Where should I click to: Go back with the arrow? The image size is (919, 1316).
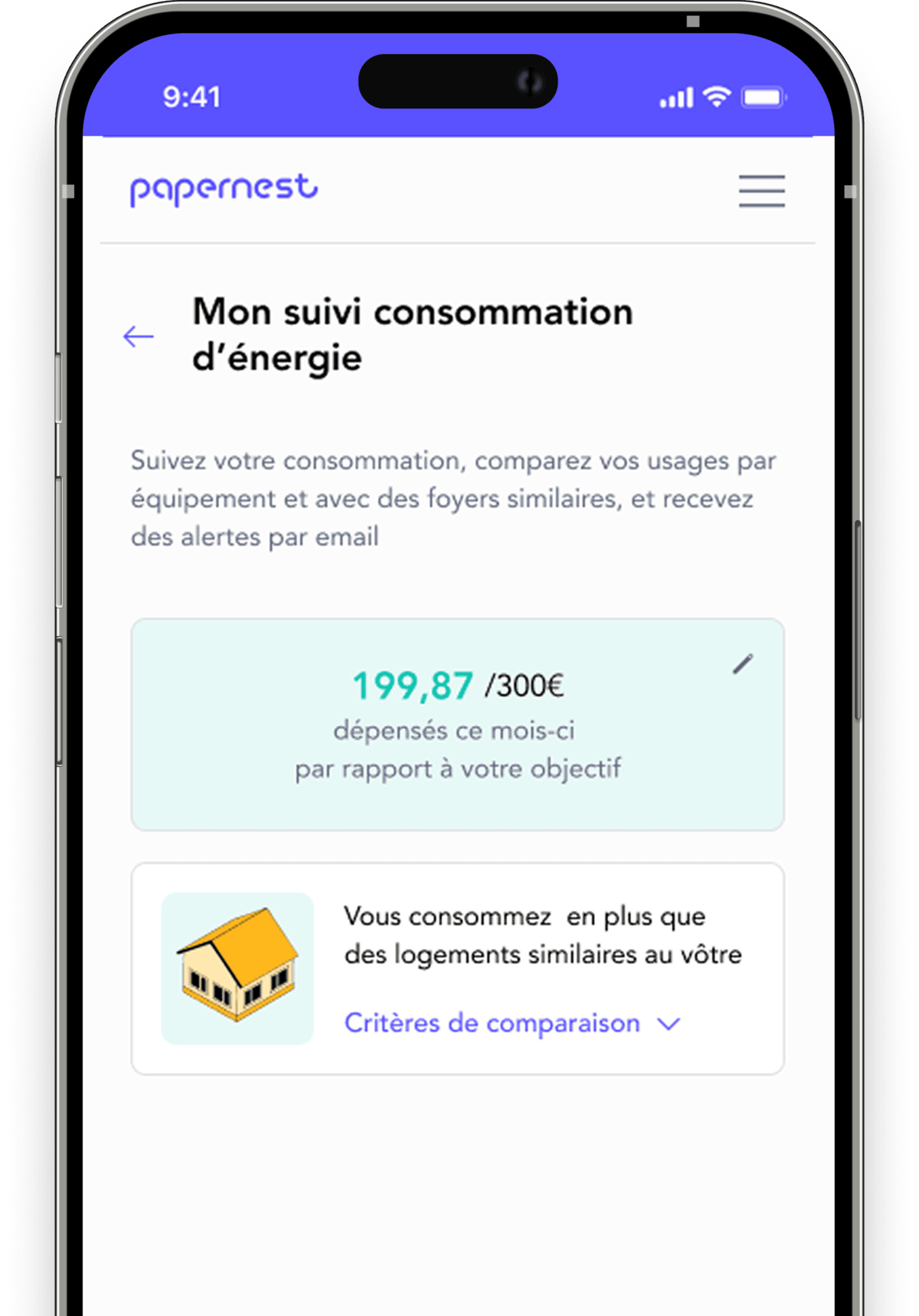(138, 336)
